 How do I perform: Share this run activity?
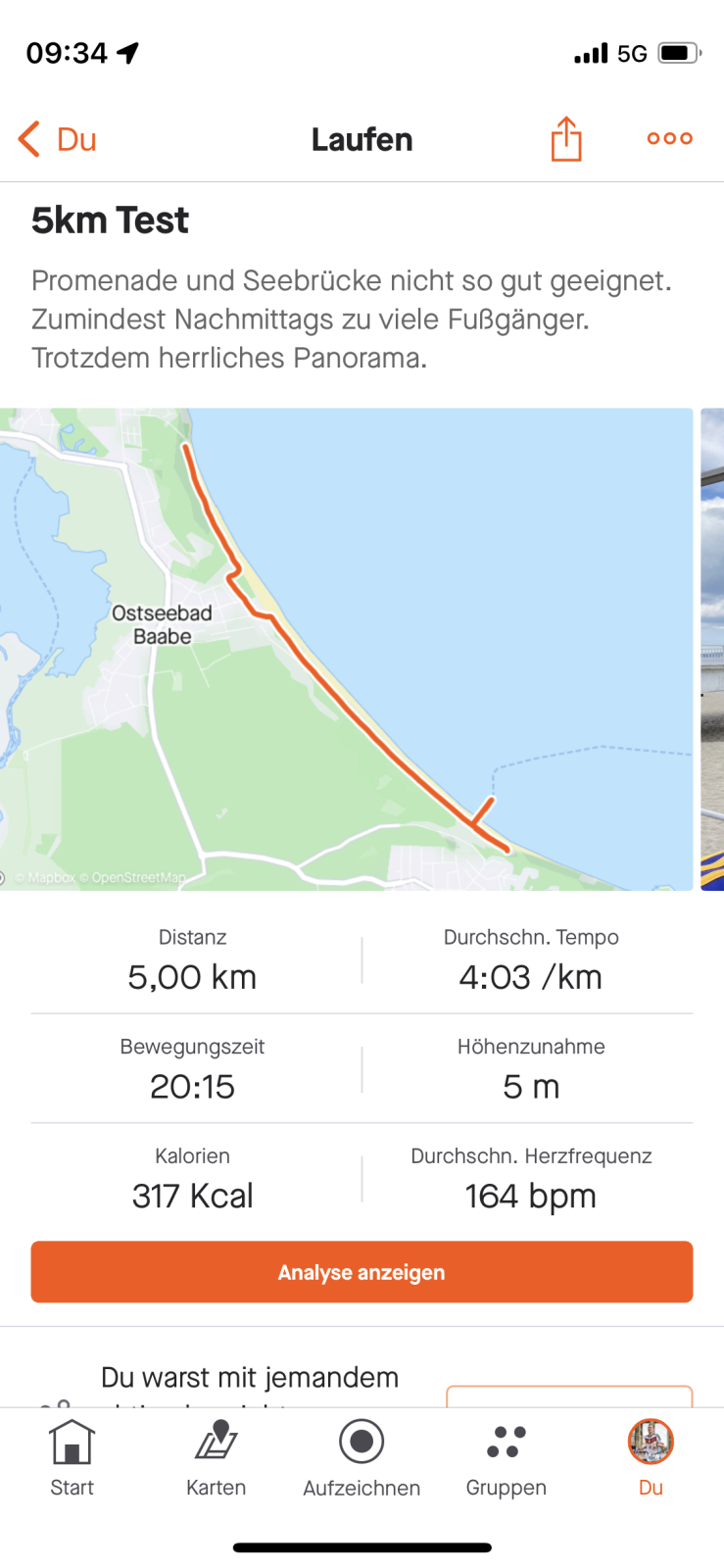pos(565,139)
